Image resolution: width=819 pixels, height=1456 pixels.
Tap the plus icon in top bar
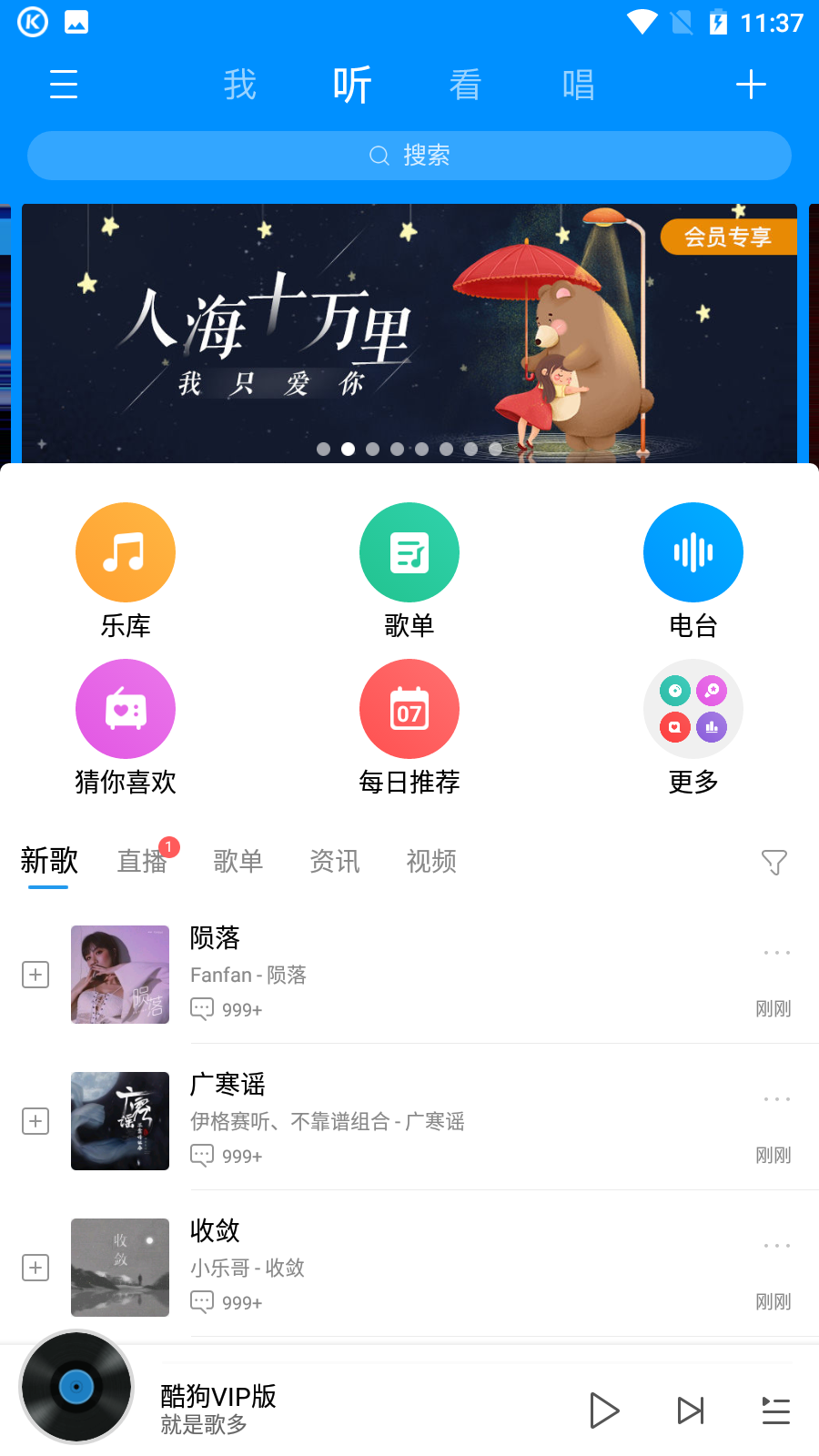751,85
